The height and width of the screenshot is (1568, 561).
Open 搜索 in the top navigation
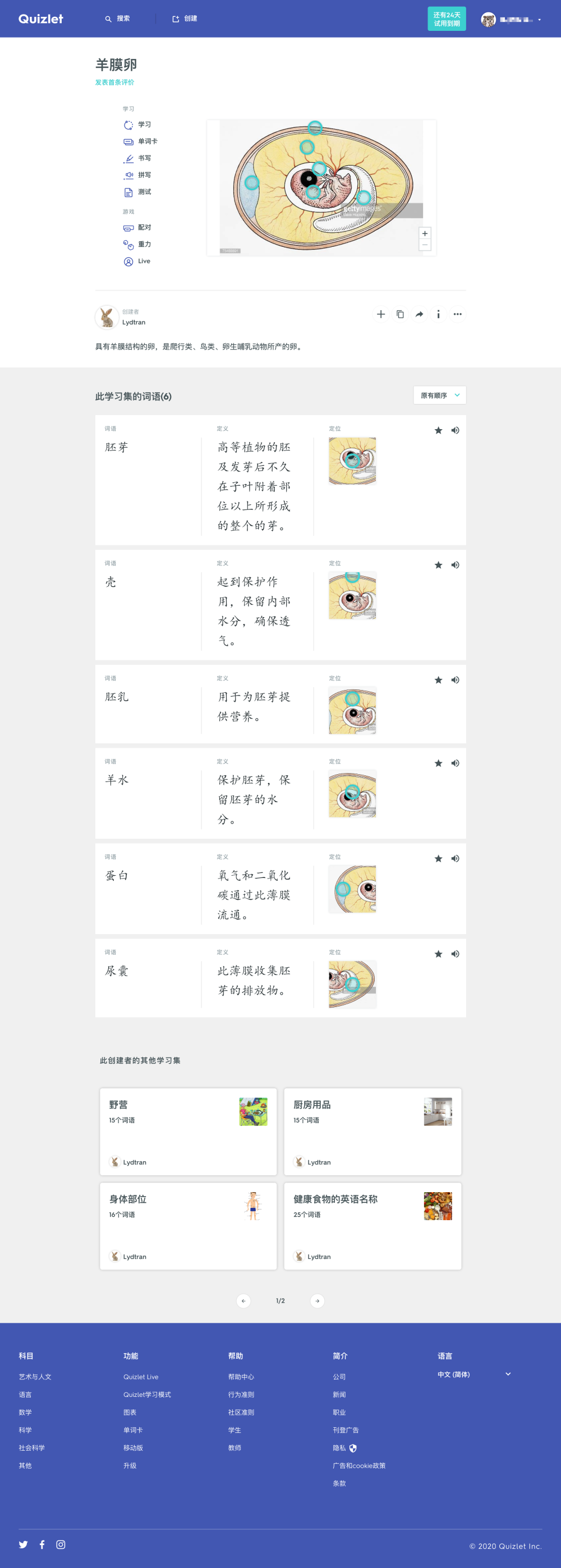click(x=119, y=19)
